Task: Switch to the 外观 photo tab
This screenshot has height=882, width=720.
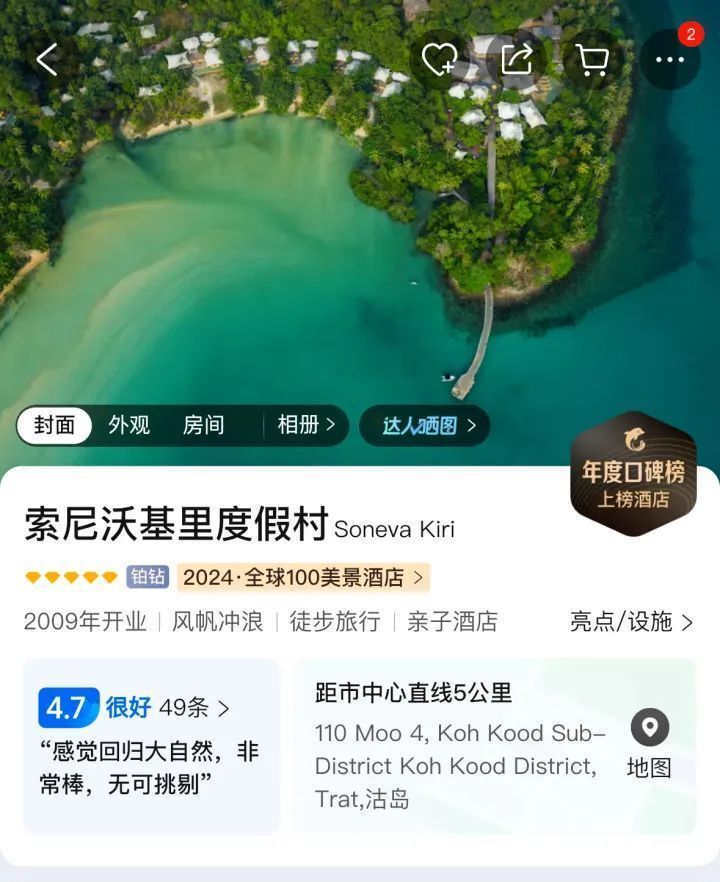Action: pyautogui.click(x=129, y=425)
